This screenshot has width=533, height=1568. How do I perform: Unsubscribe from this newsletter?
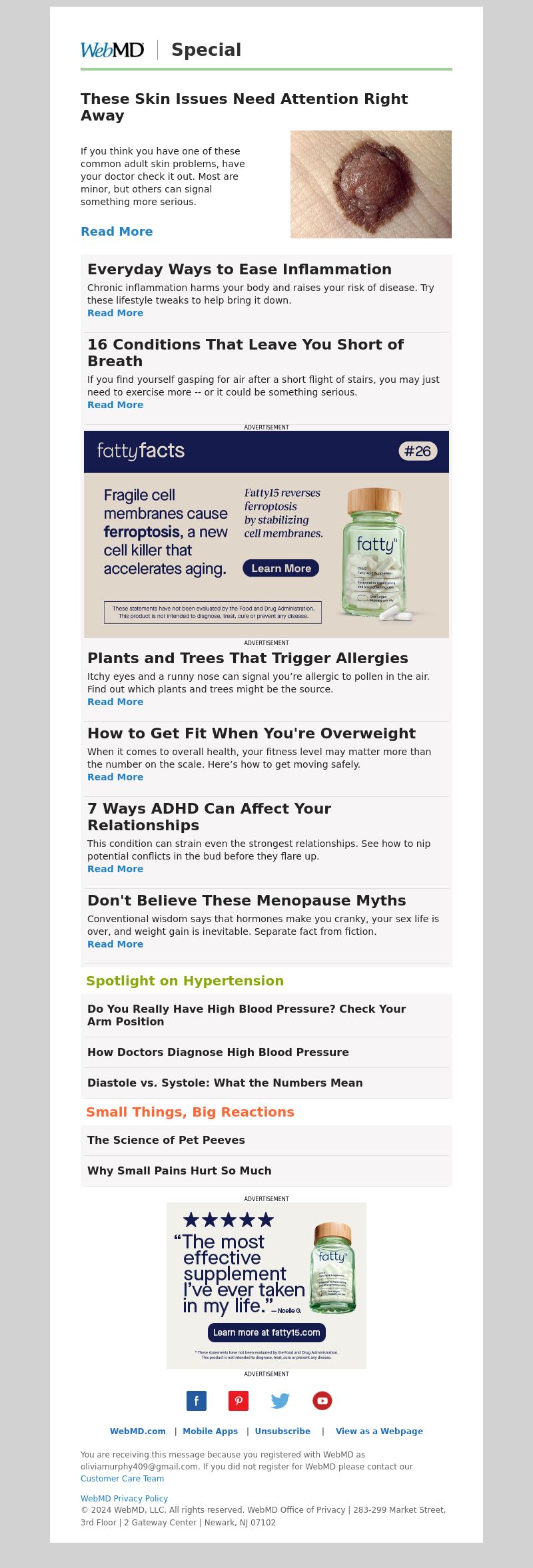click(282, 1432)
